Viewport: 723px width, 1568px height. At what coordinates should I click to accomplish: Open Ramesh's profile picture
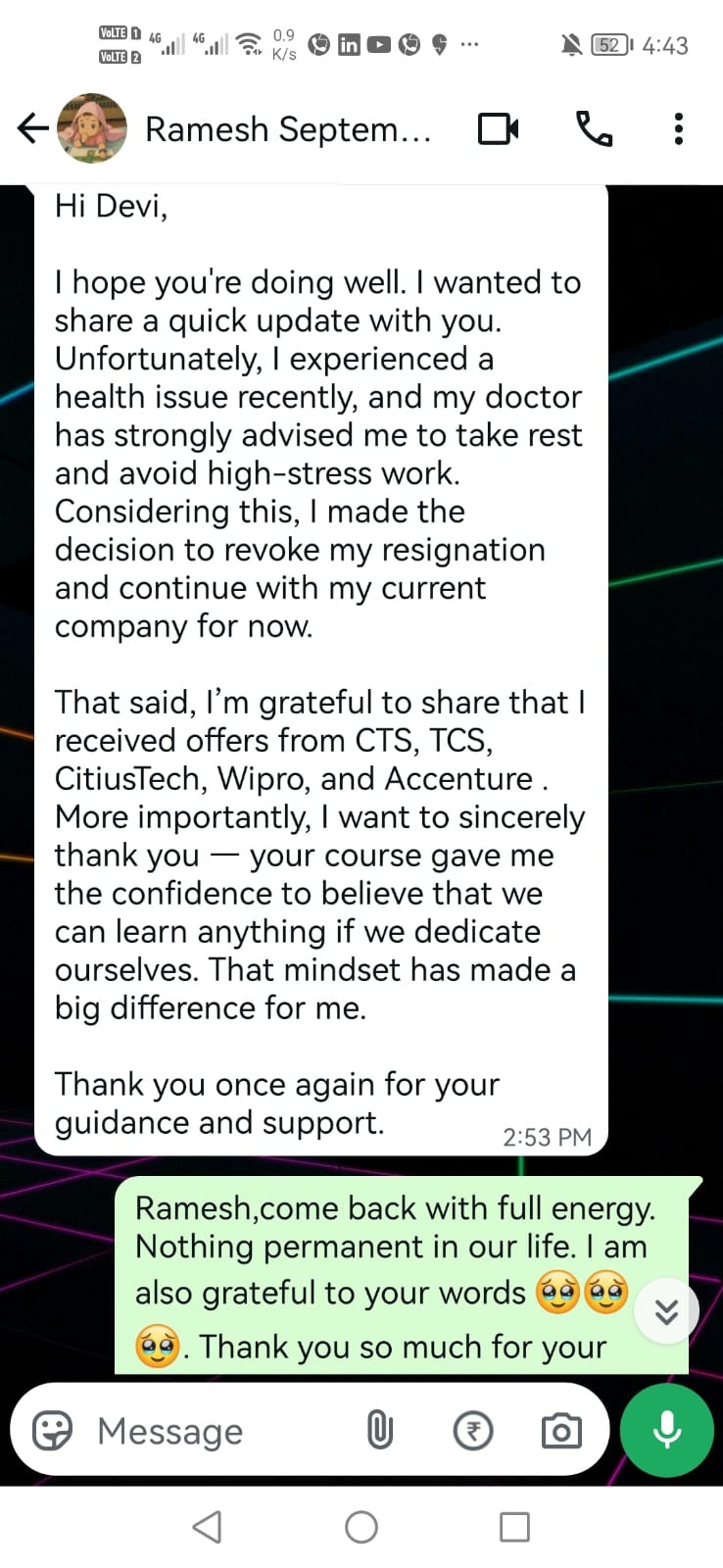[x=92, y=128]
